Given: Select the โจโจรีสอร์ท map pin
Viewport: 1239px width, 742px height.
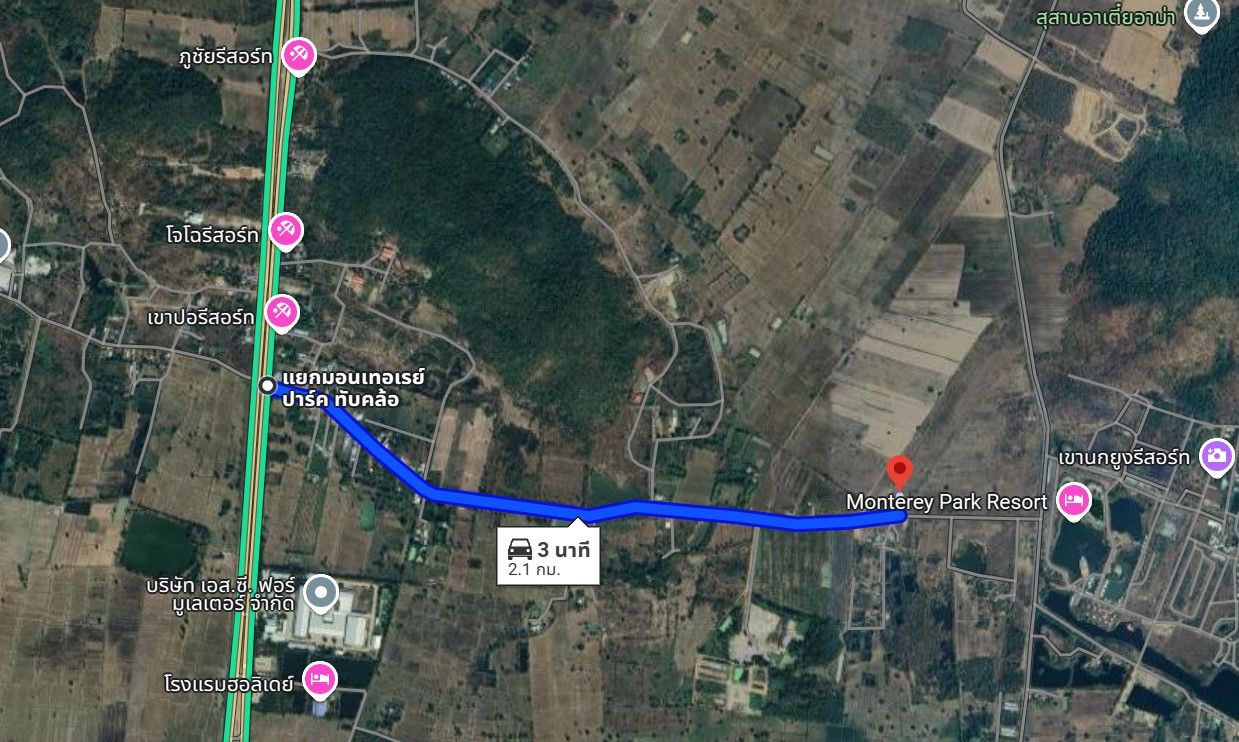Looking at the screenshot, I should (x=286, y=232).
